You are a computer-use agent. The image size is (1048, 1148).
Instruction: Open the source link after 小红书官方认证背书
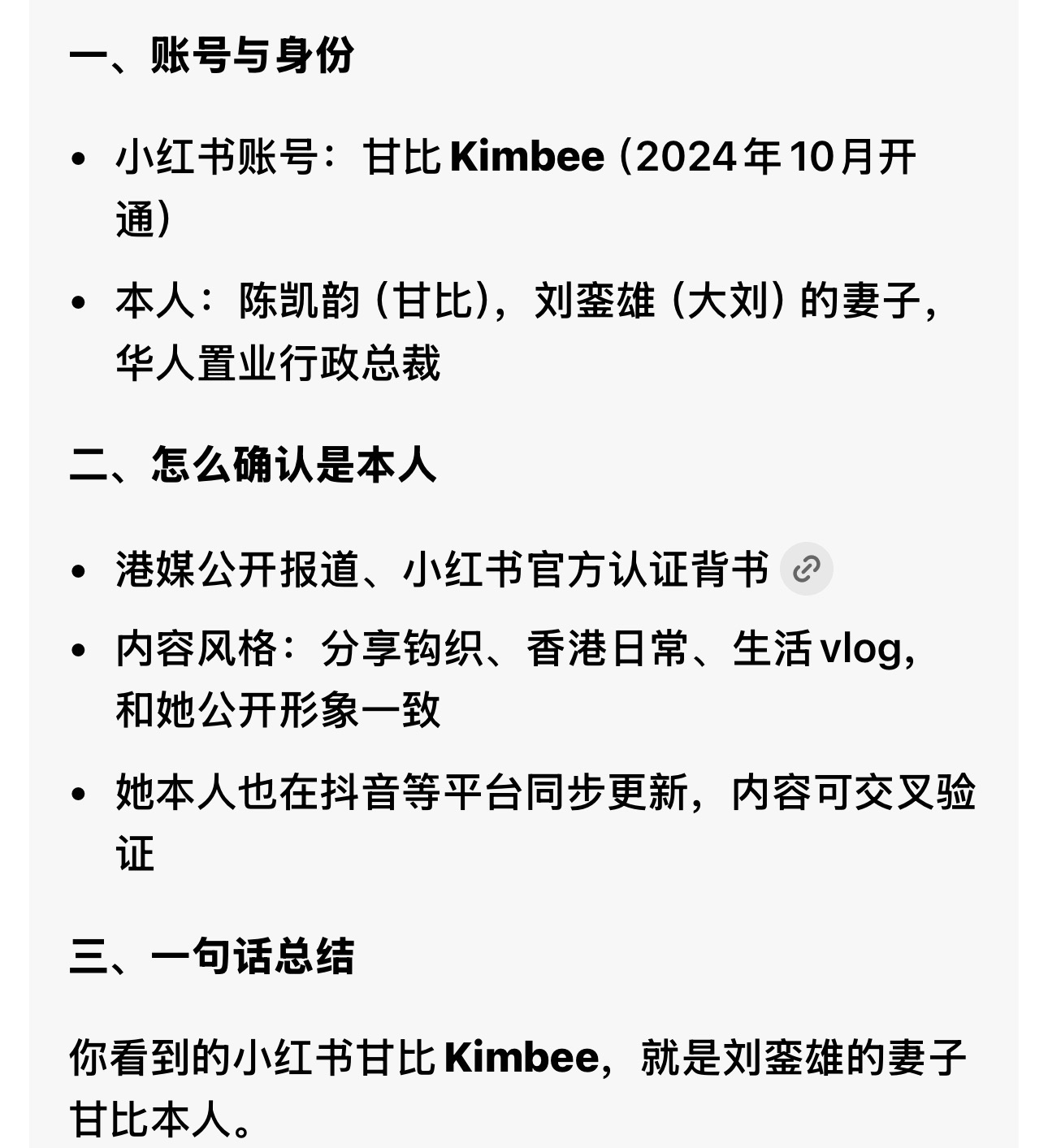tap(806, 570)
